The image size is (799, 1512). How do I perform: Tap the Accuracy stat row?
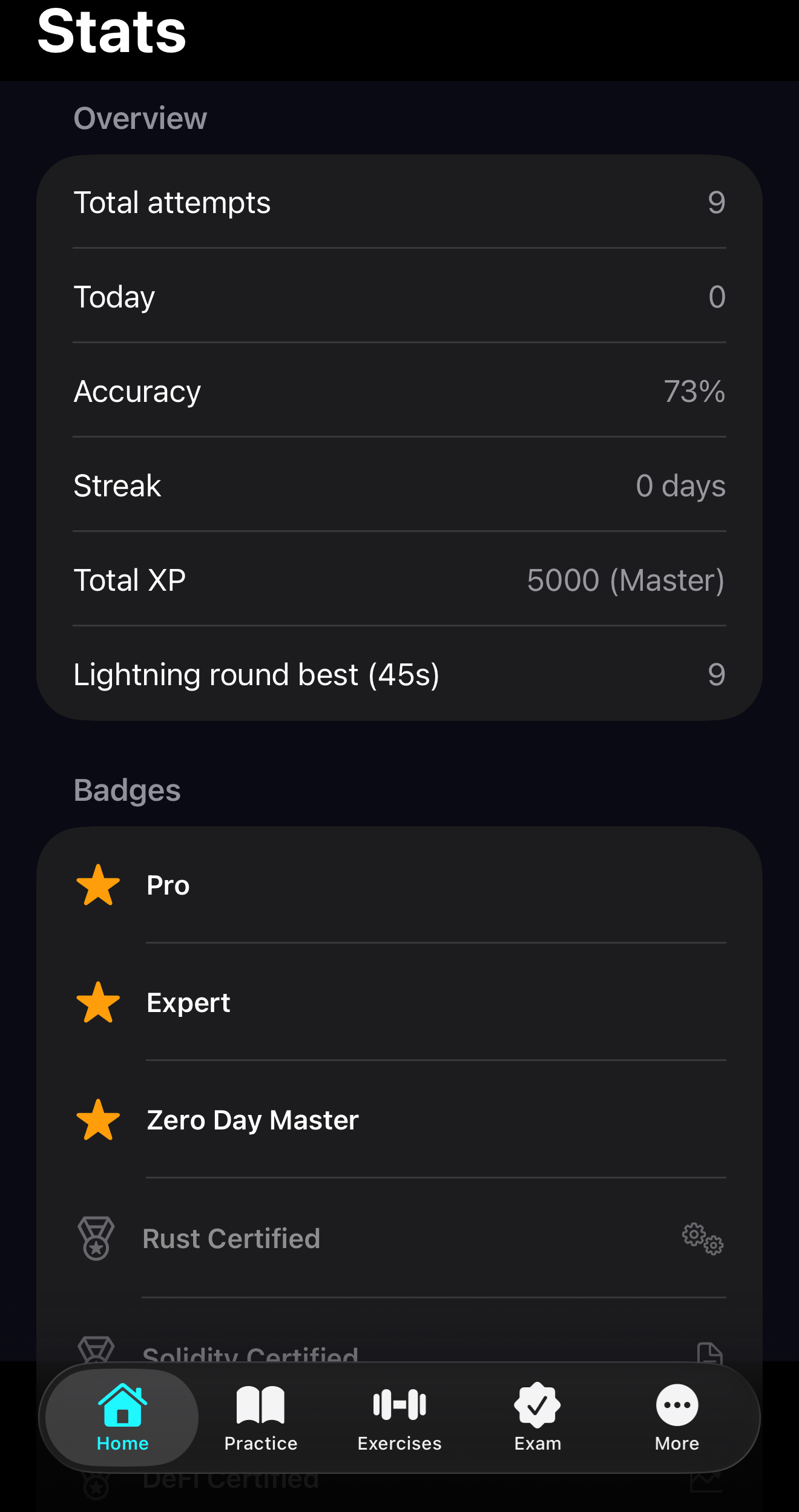coord(399,390)
